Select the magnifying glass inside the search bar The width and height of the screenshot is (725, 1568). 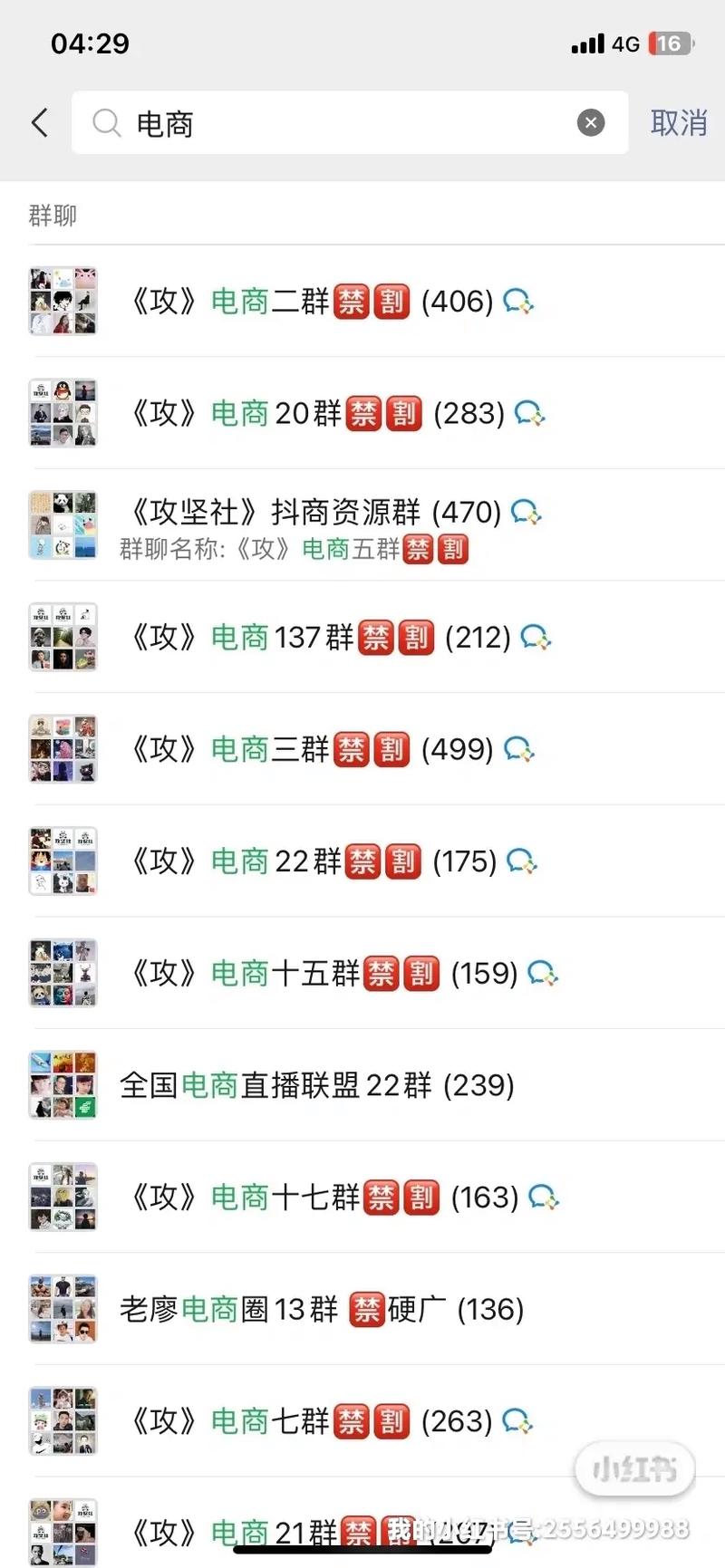106,123
